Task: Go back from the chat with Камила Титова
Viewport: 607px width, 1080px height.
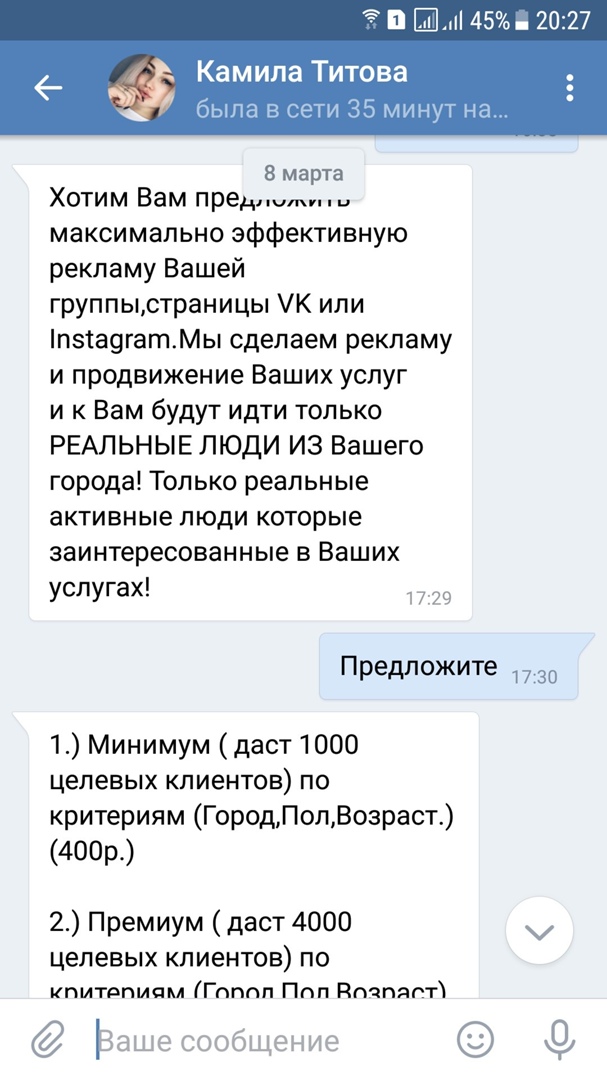Action: coord(48,88)
